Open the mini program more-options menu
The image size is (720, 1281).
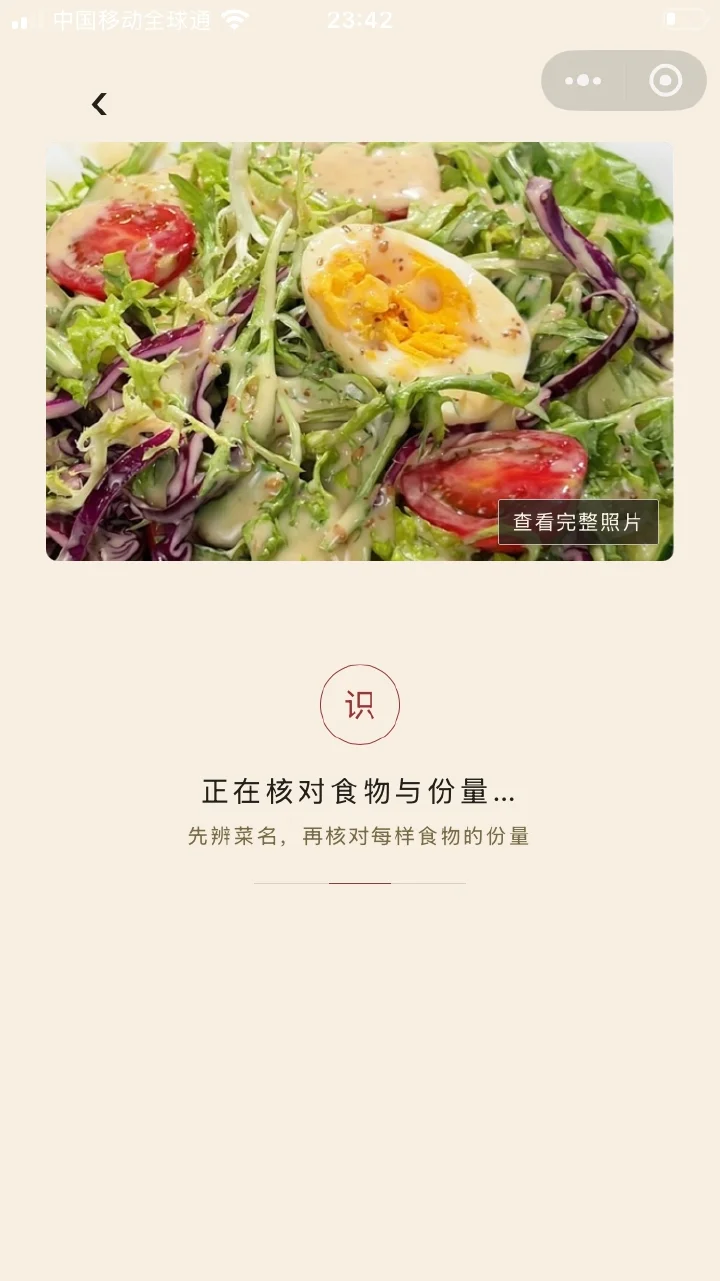583,81
